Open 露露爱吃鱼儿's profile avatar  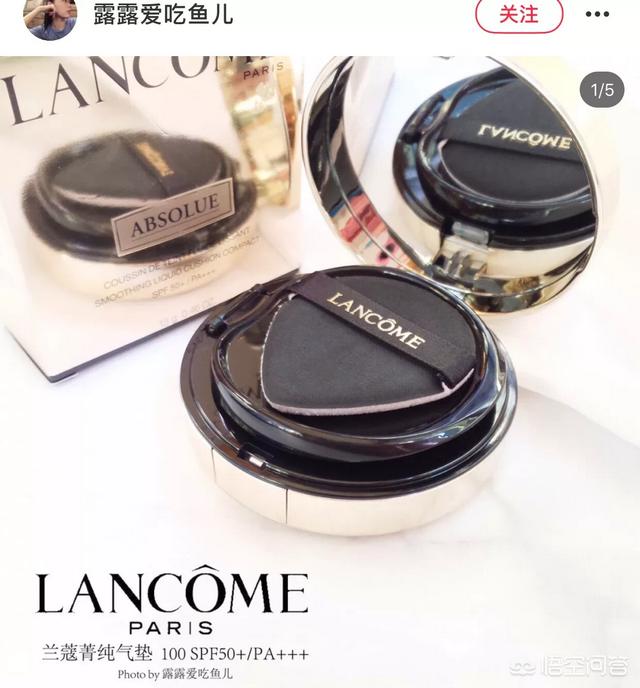[51, 18]
